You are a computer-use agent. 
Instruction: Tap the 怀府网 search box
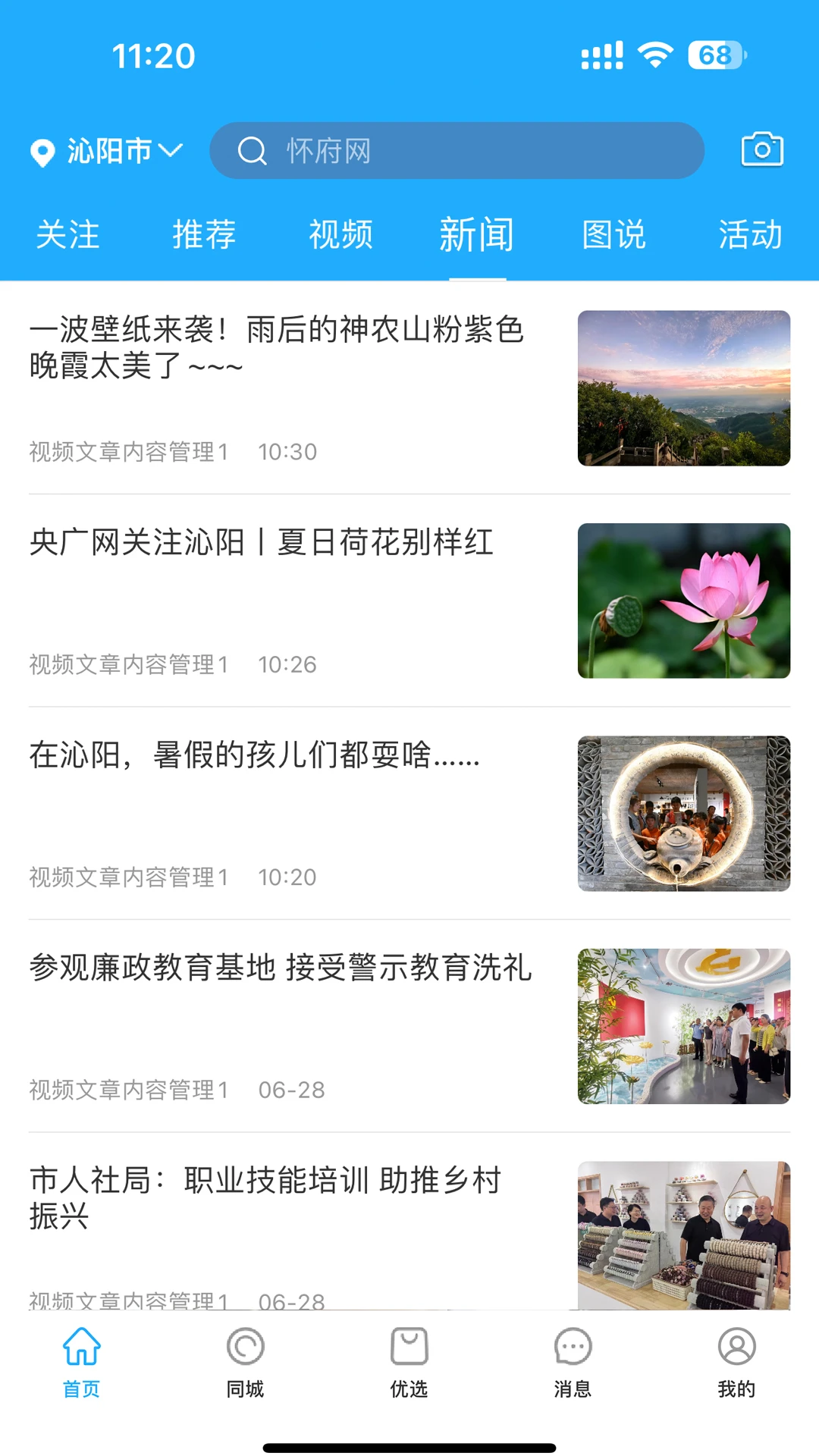[x=457, y=151]
